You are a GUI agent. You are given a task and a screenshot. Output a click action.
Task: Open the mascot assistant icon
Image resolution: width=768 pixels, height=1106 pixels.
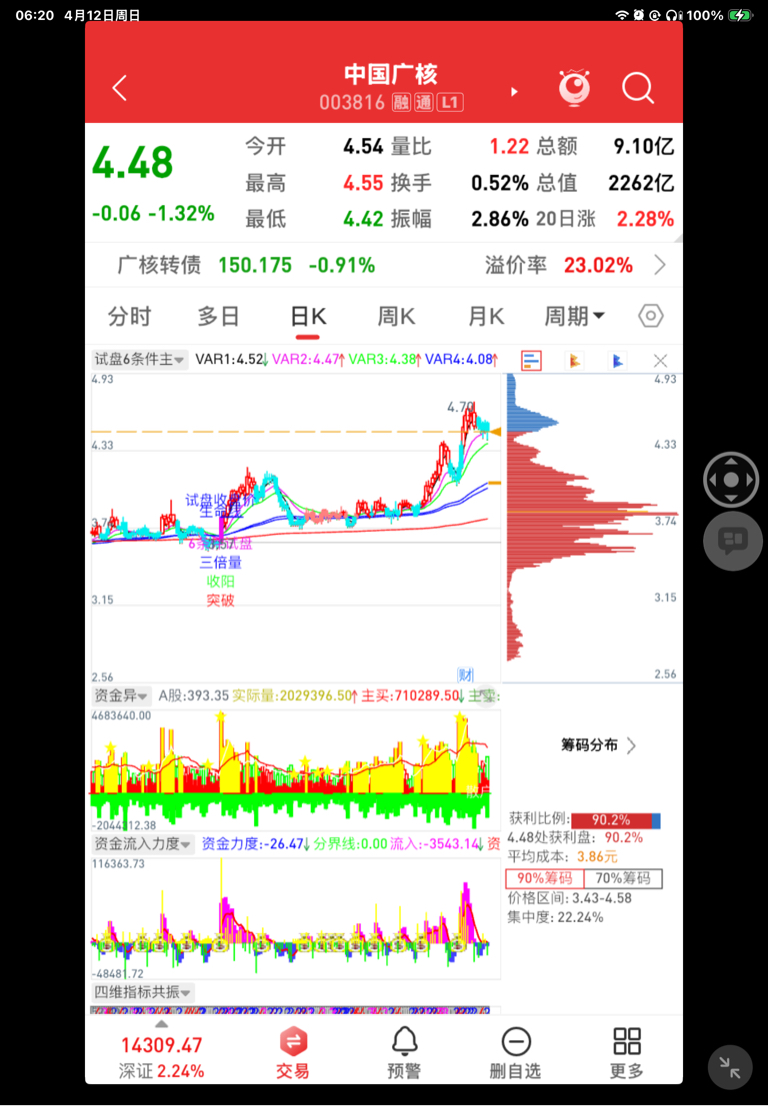(575, 88)
